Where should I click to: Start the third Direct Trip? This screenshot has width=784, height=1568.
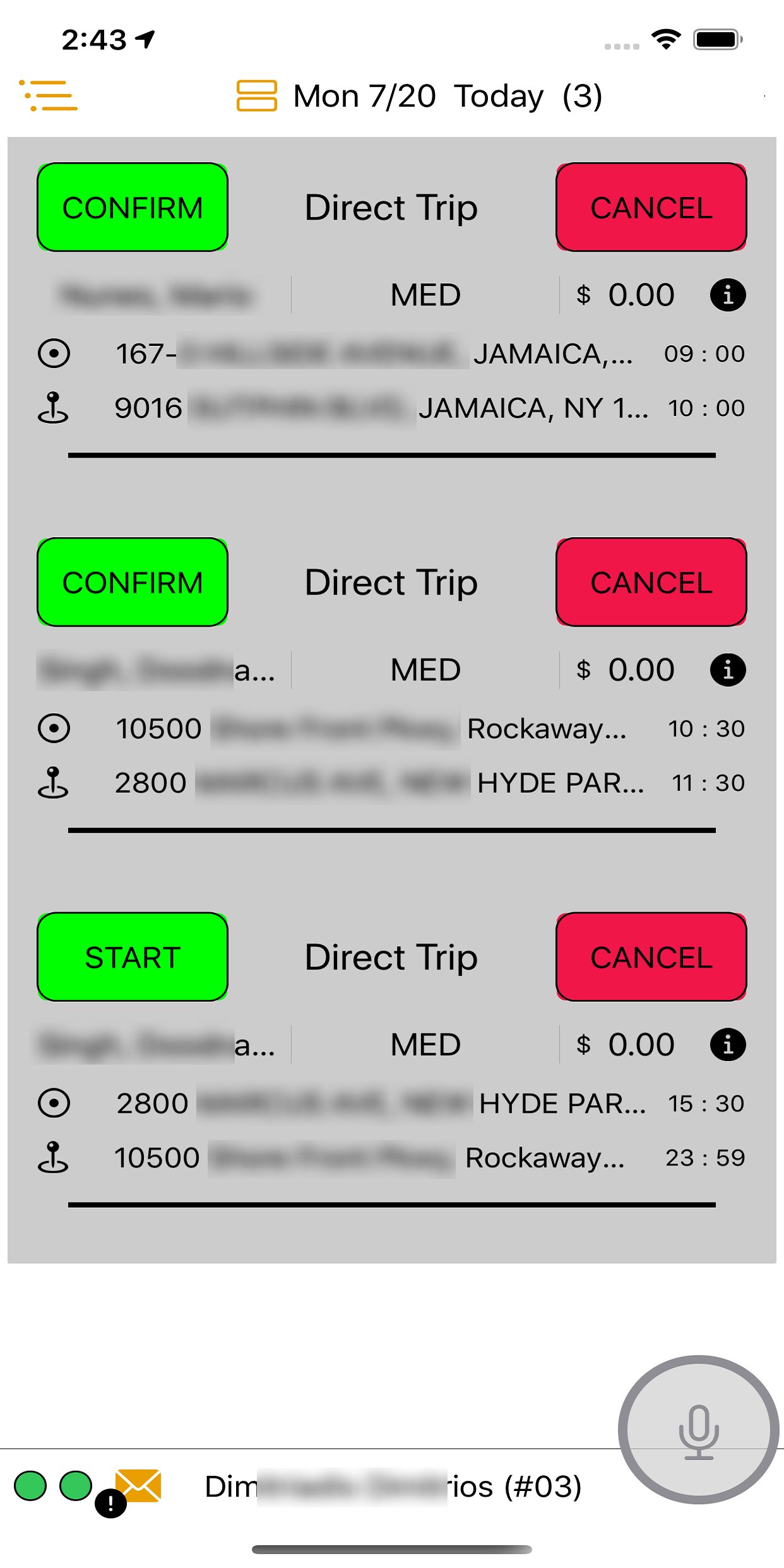point(131,957)
